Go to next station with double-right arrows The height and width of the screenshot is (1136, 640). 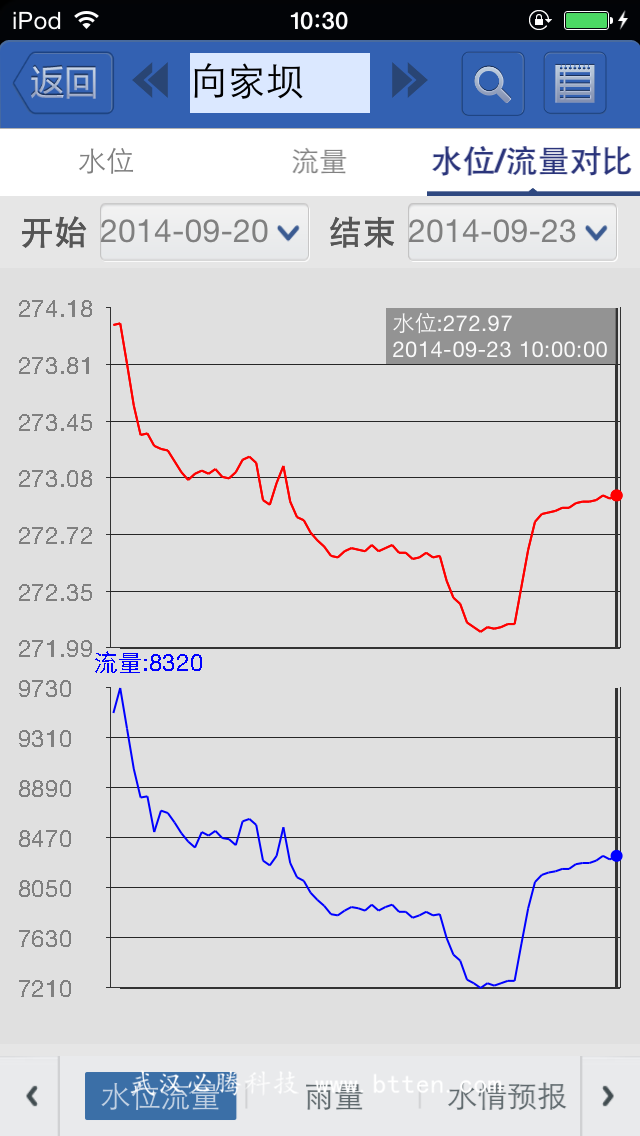click(x=410, y=80)
